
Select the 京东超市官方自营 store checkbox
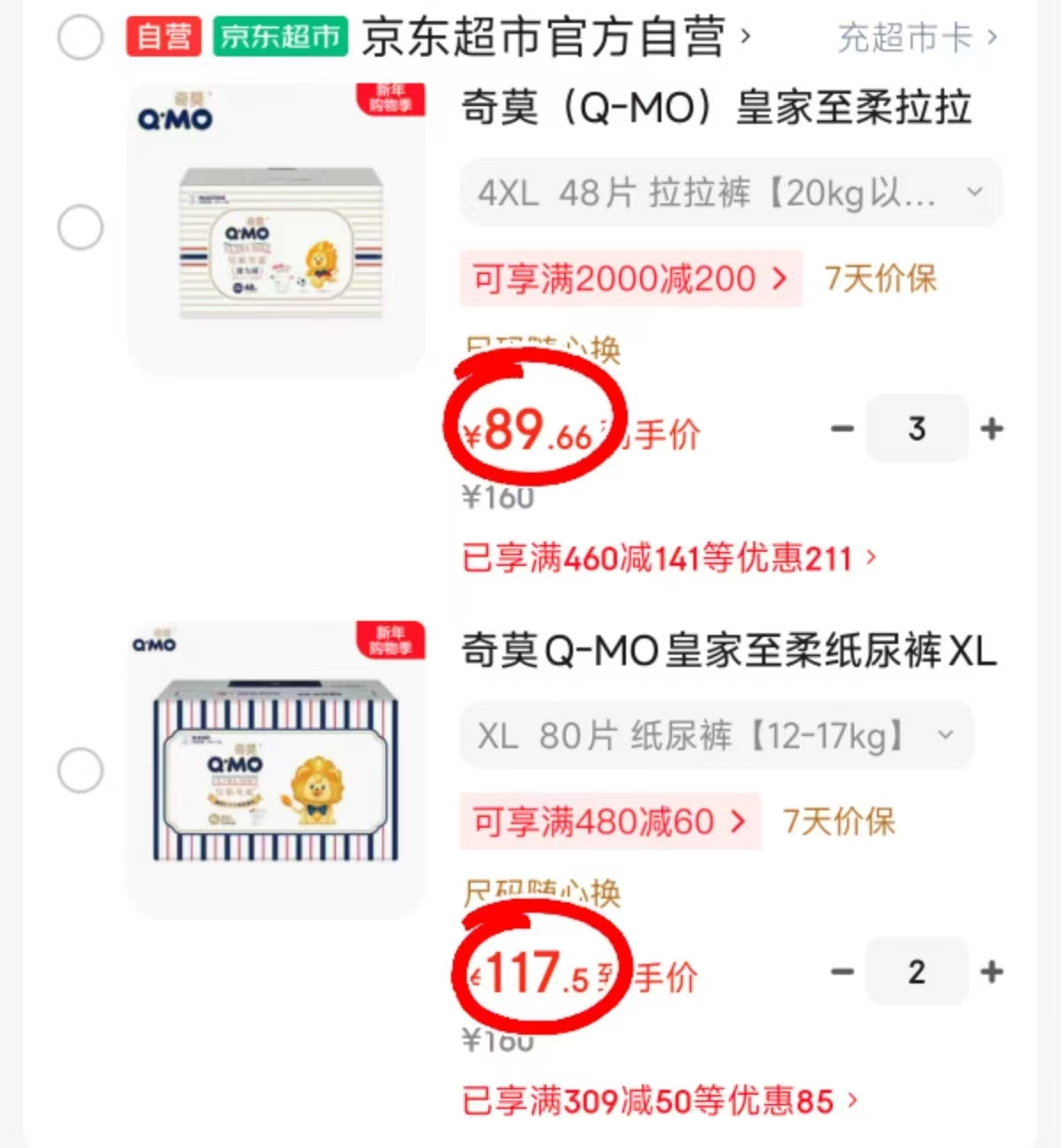point(79,38)
